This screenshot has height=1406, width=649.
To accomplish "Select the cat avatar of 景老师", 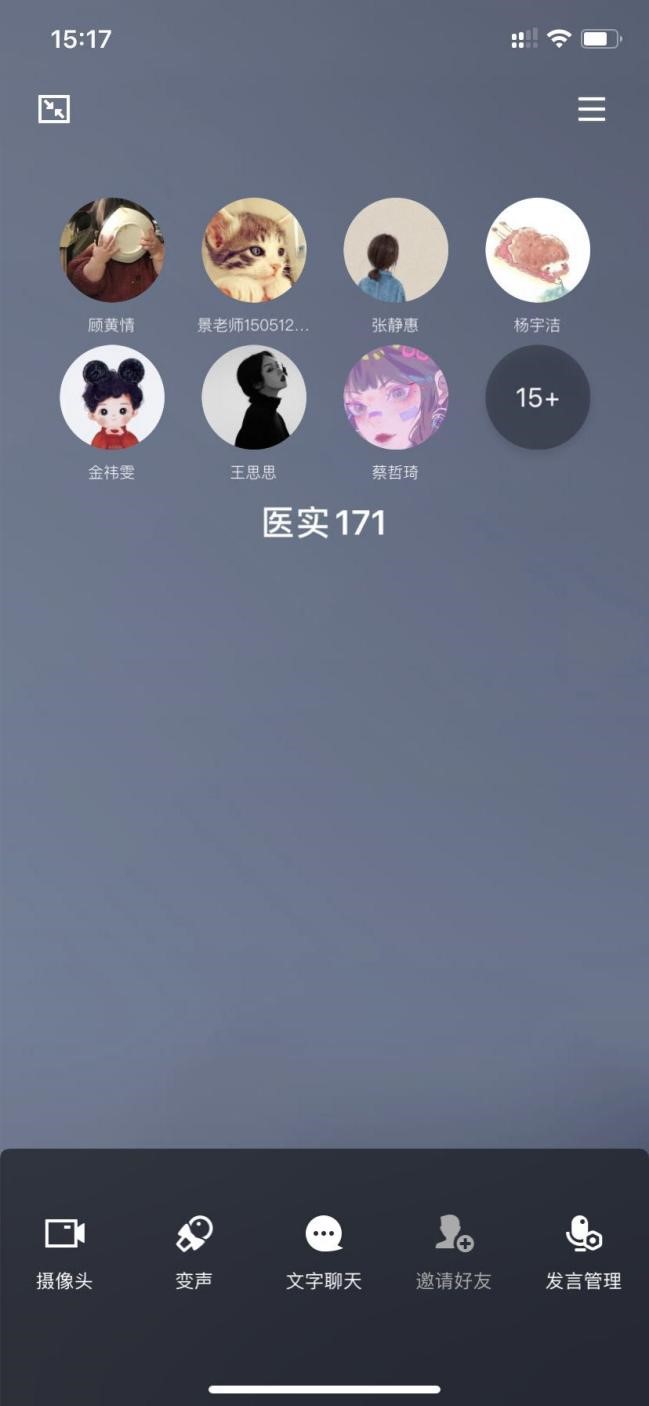I will [x=254, y=250].
